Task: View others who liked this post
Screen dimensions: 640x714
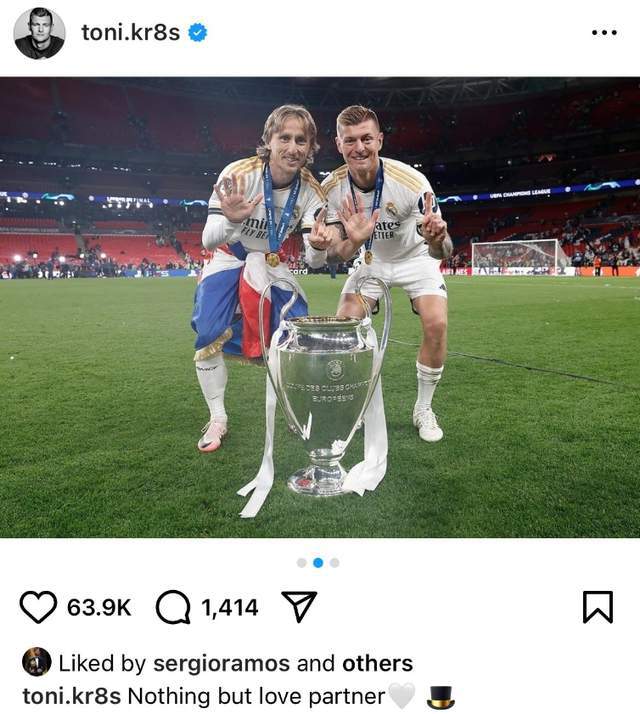Action: (x=377, y=663)
